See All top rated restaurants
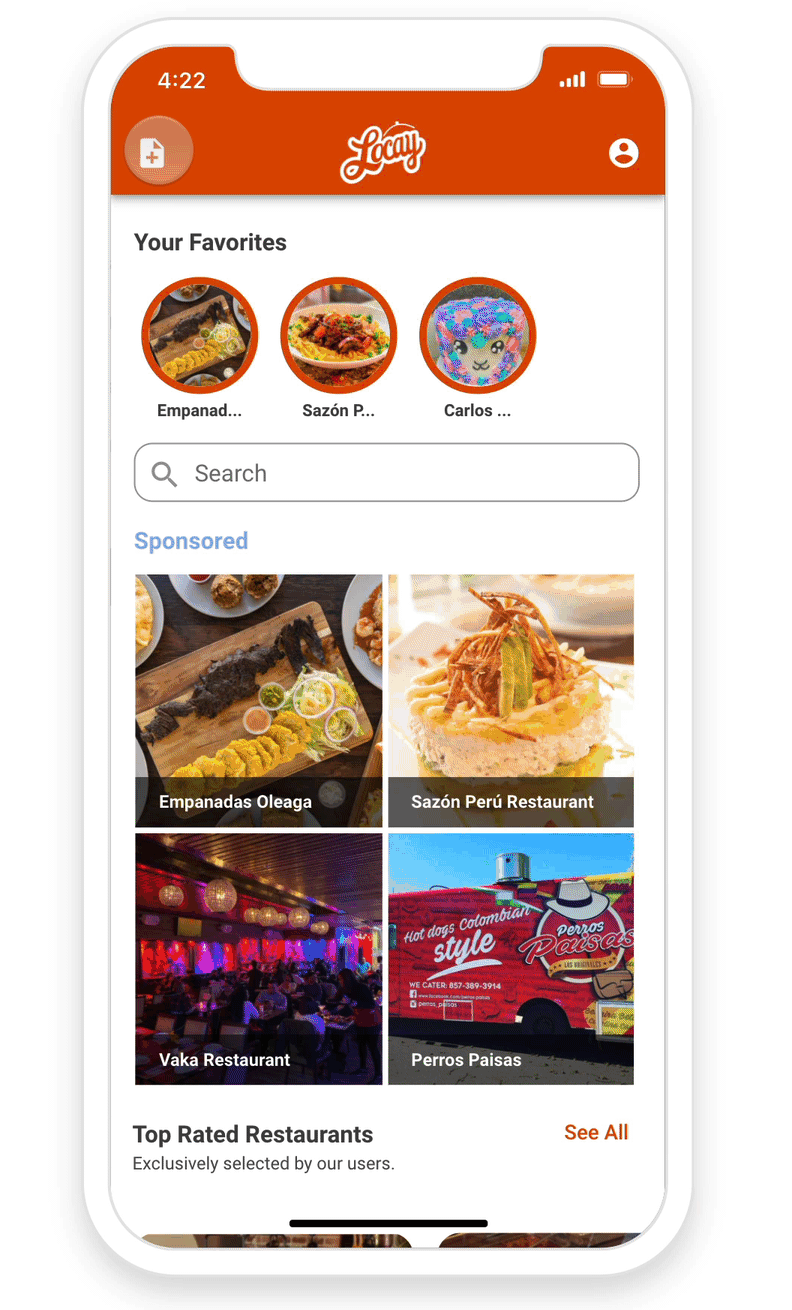The image size is (792, 1310). [x=596, y=1132]
